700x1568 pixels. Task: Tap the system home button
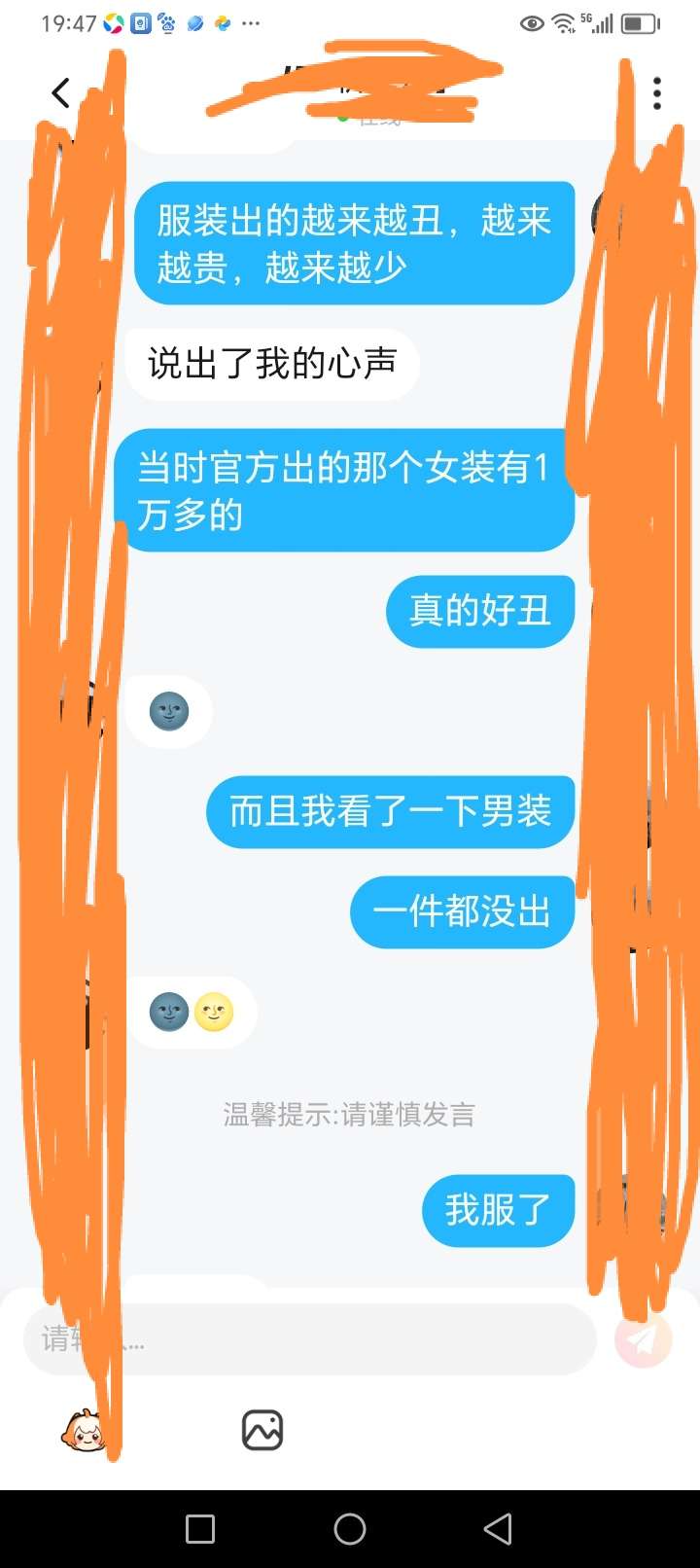point(350,1529)
